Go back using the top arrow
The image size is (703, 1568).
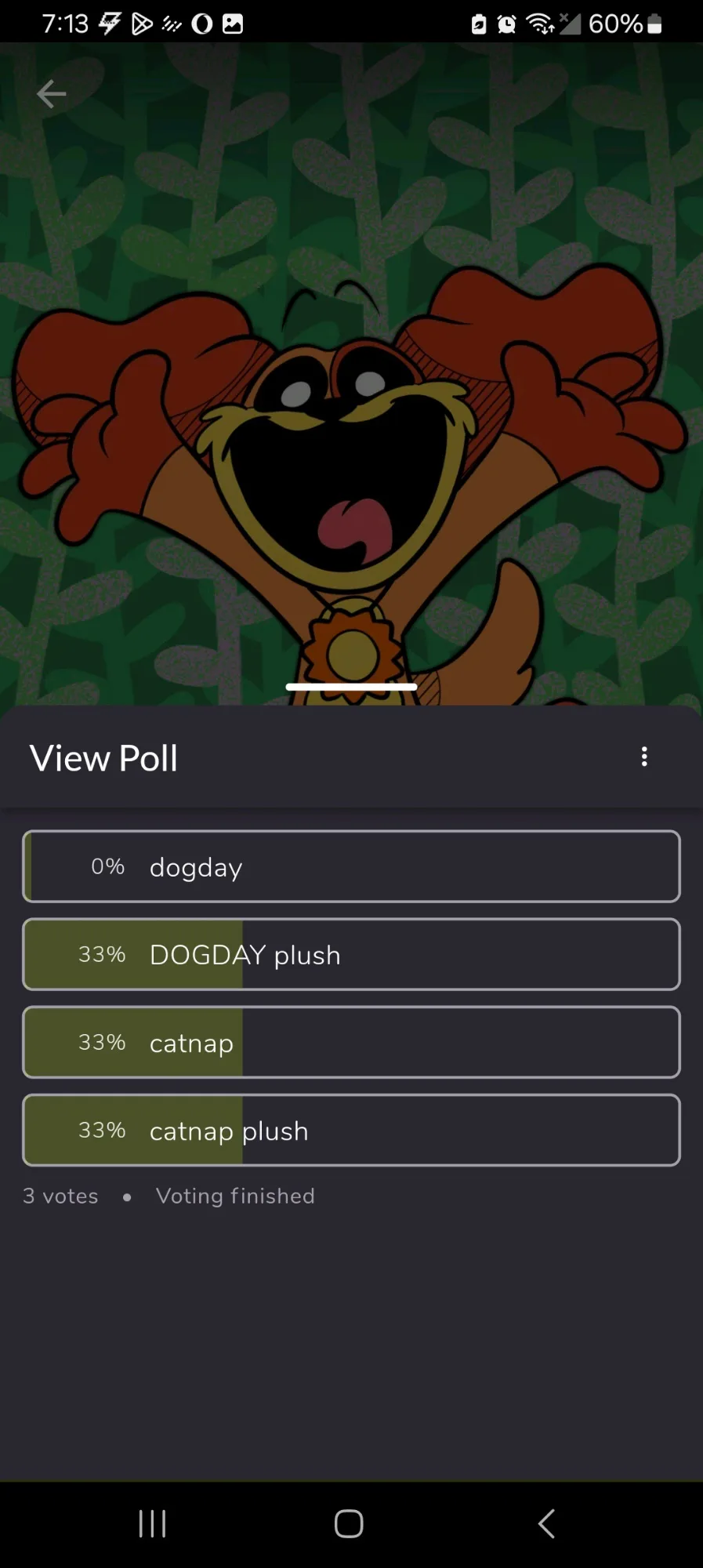[x=52, y=94]
